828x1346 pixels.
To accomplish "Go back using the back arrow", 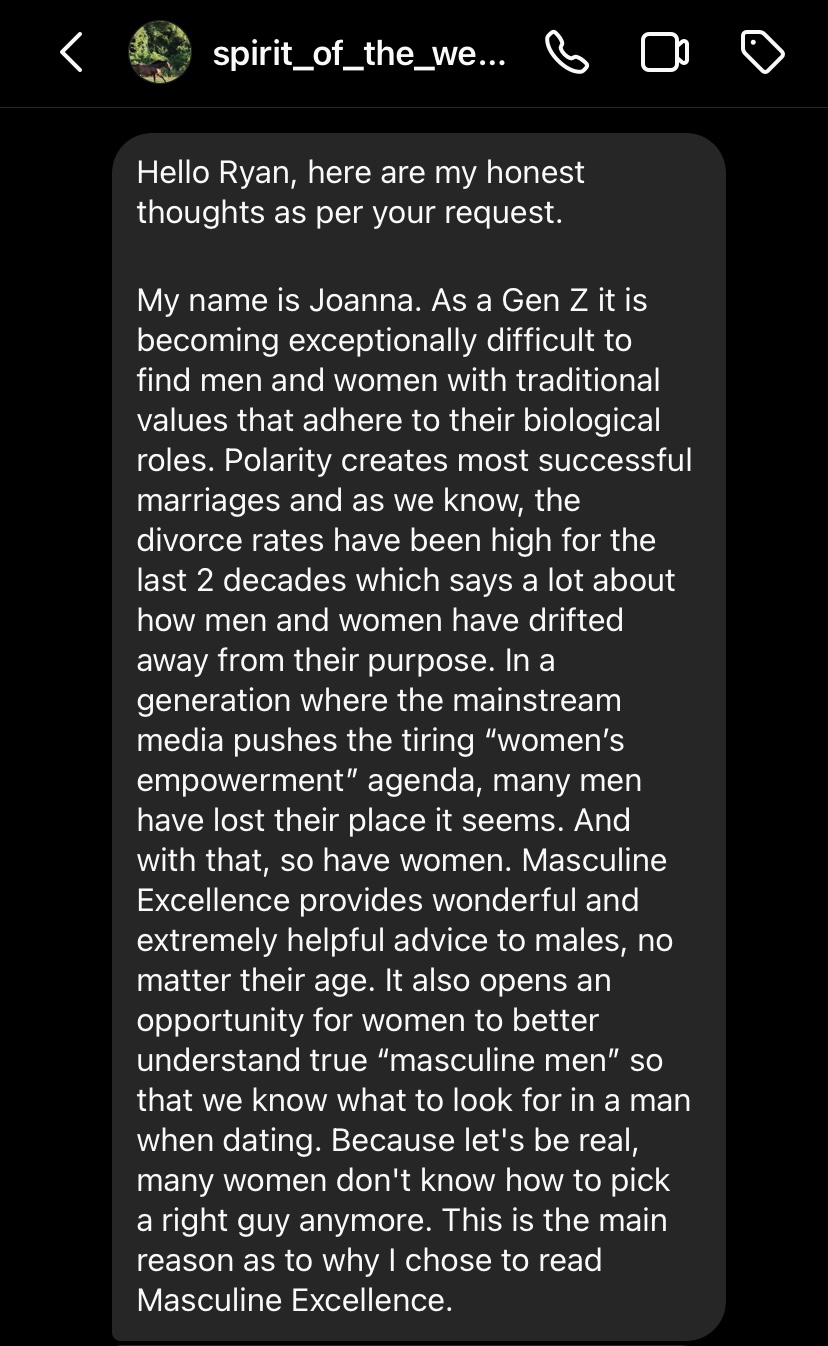I will [70, 52].
